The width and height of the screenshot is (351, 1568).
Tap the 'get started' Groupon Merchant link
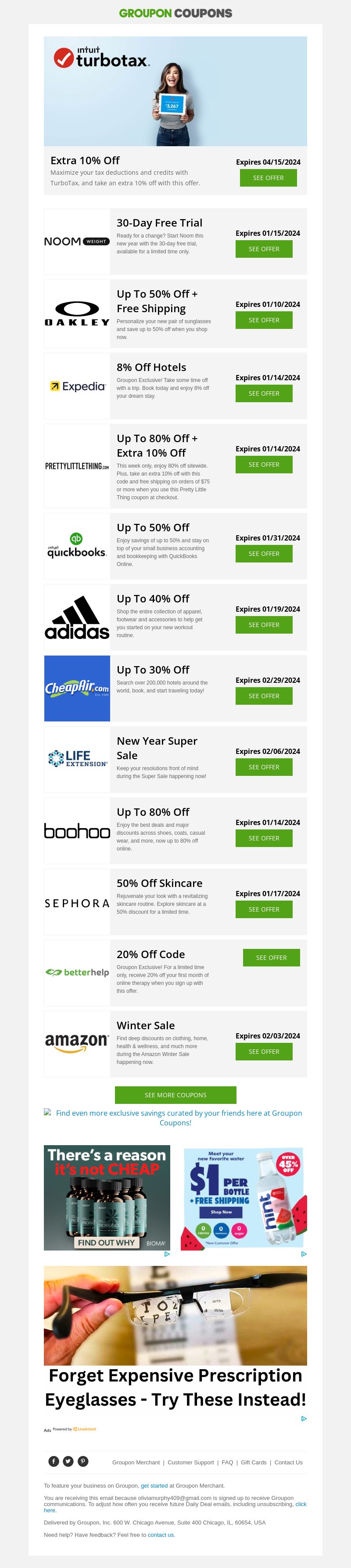154,1486
